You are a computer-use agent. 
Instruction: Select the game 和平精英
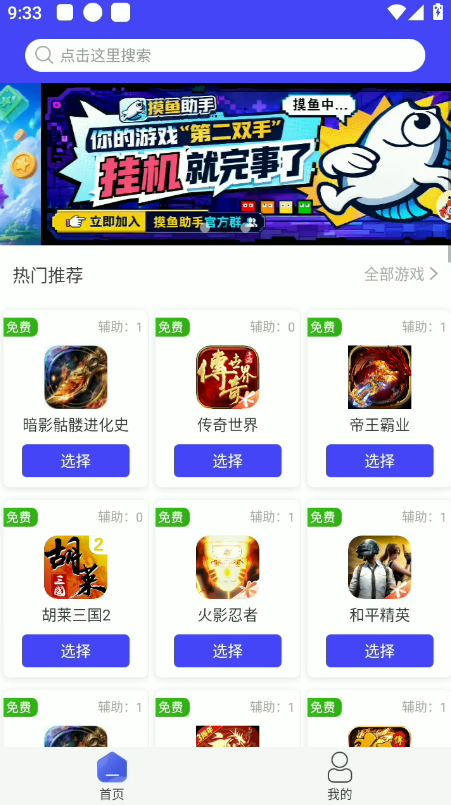coord(380,650)
